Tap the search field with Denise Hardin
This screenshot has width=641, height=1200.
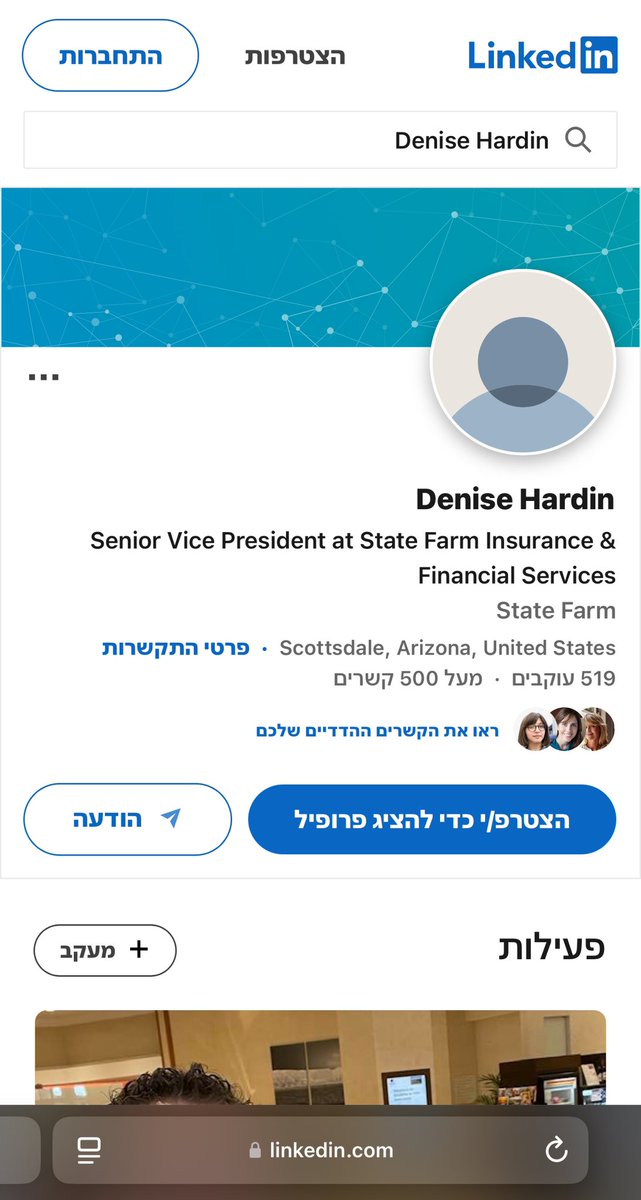click(320, 140)
